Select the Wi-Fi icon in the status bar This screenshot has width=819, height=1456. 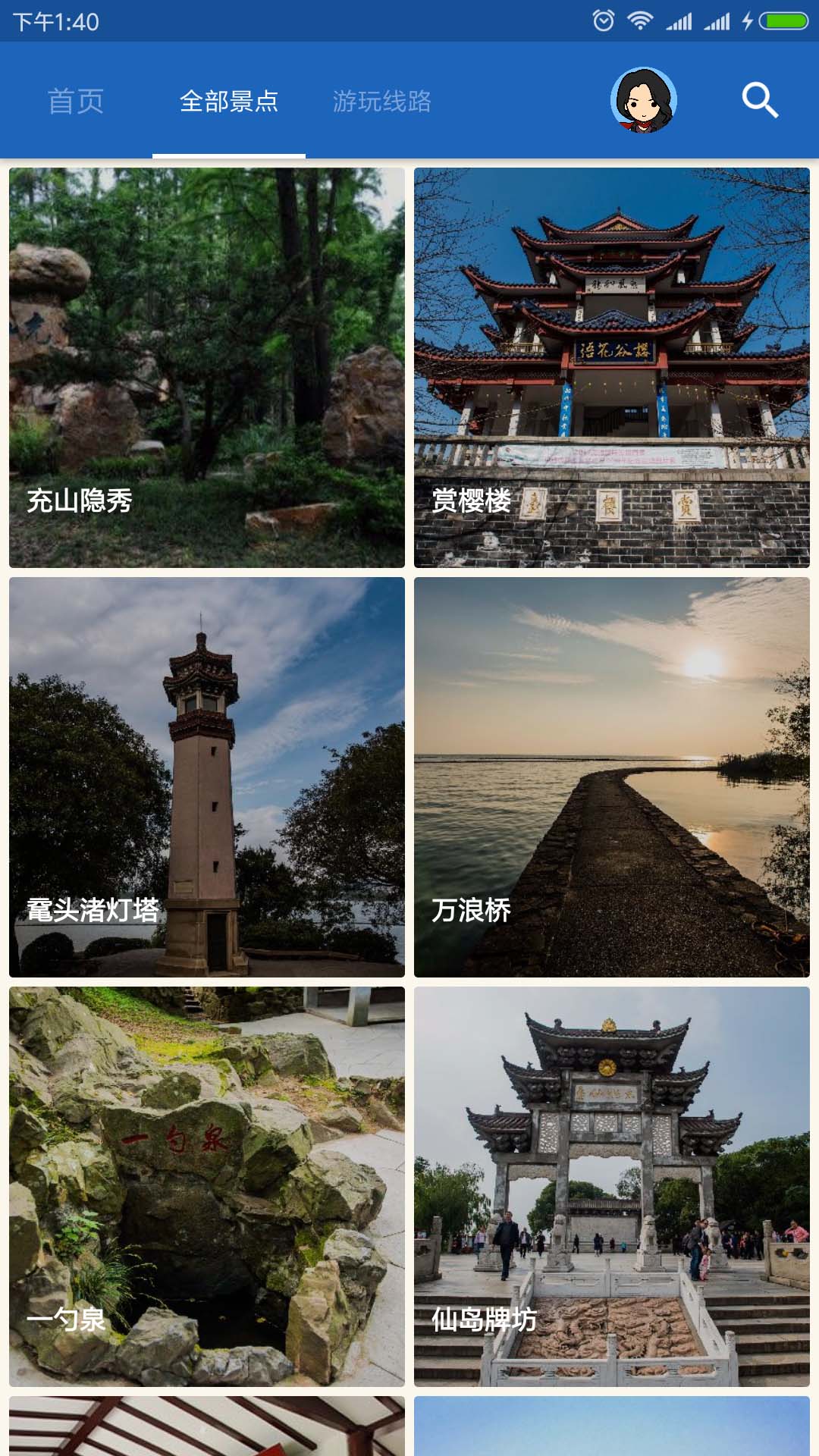click(x=639, y=22)
